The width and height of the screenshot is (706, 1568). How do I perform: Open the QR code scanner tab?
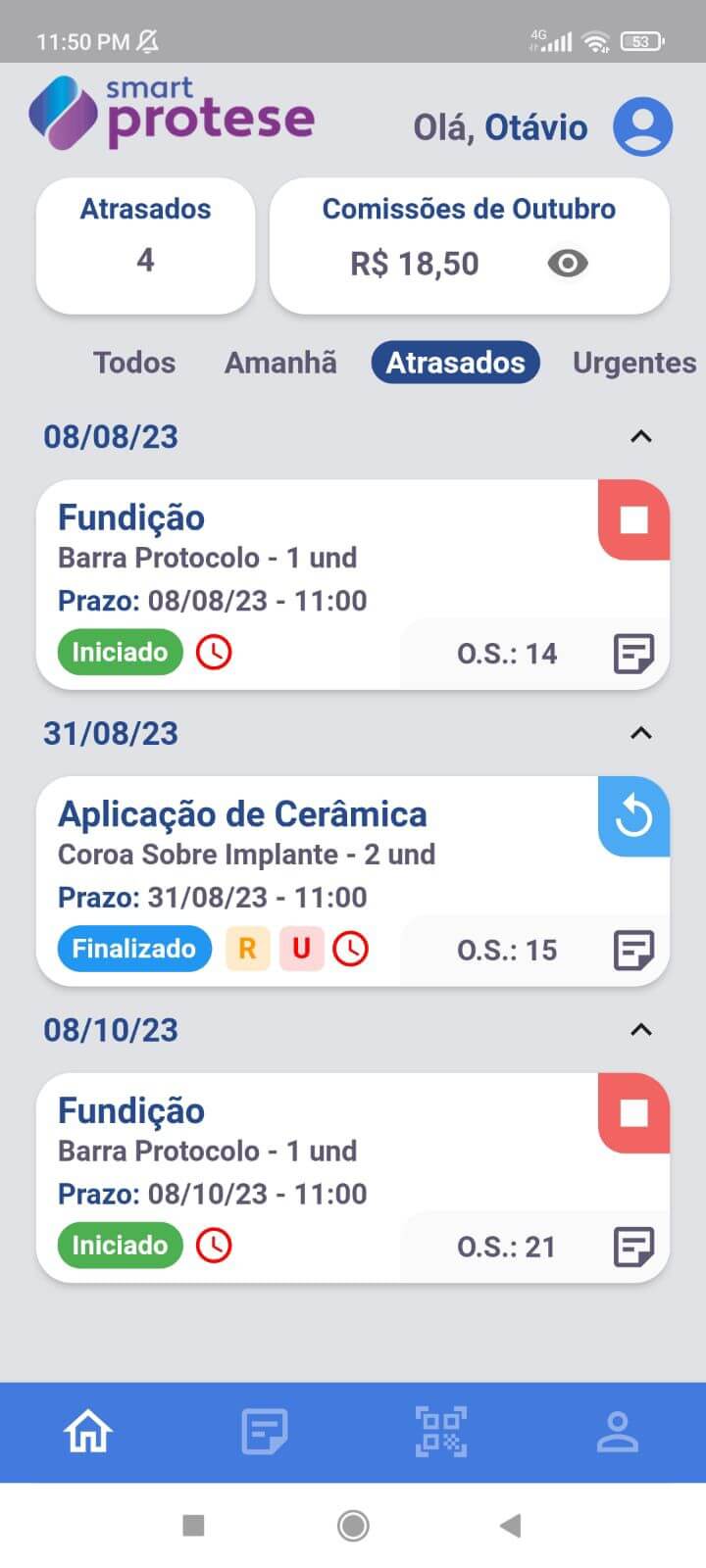tap(441, 1432)
